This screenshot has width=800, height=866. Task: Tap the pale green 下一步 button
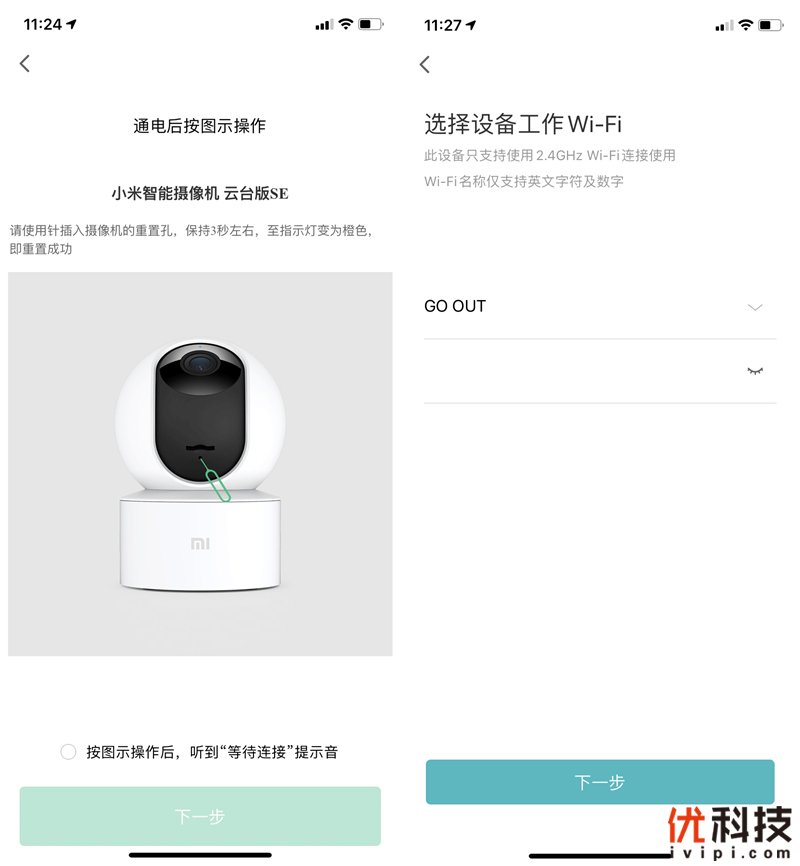coord(200,816)
